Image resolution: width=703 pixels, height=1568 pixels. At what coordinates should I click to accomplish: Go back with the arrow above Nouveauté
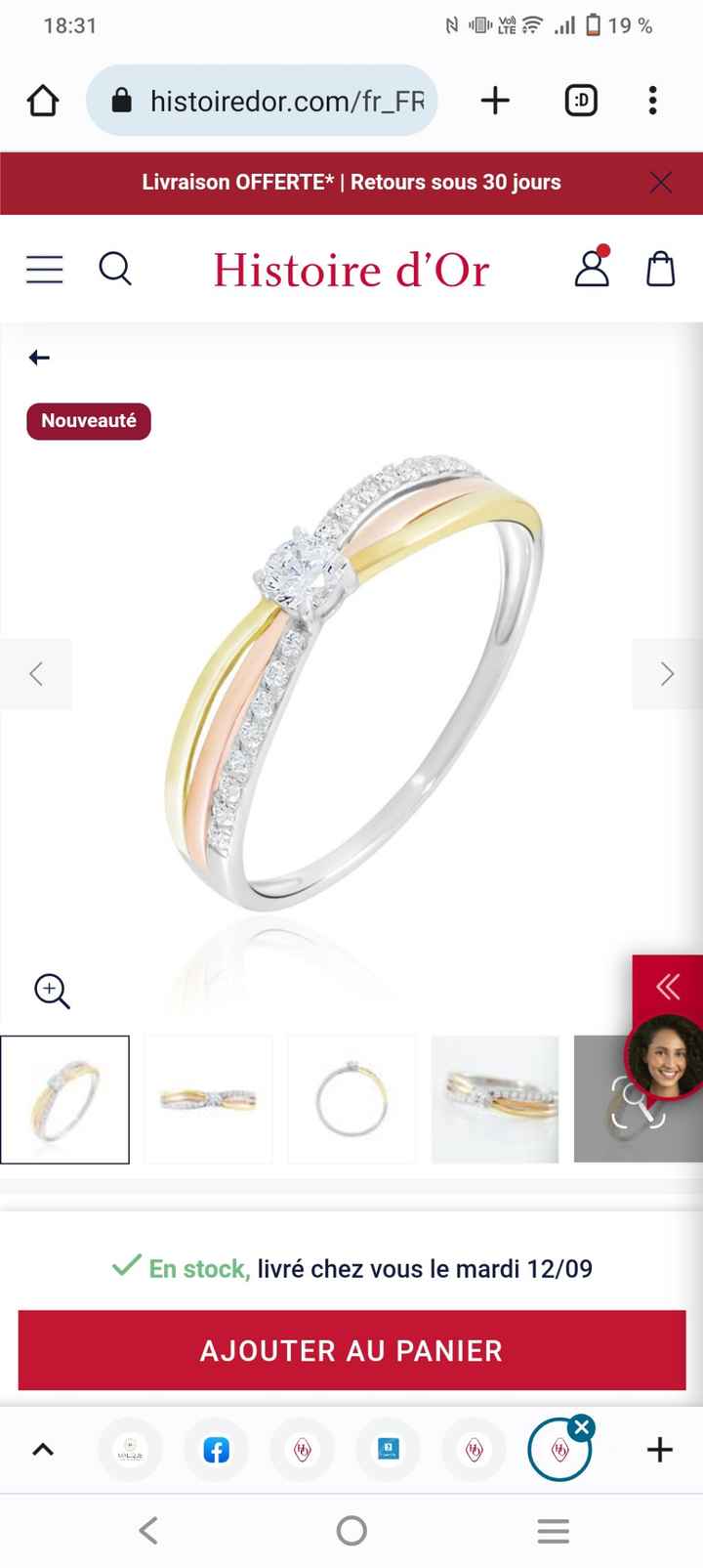point(39,358)
